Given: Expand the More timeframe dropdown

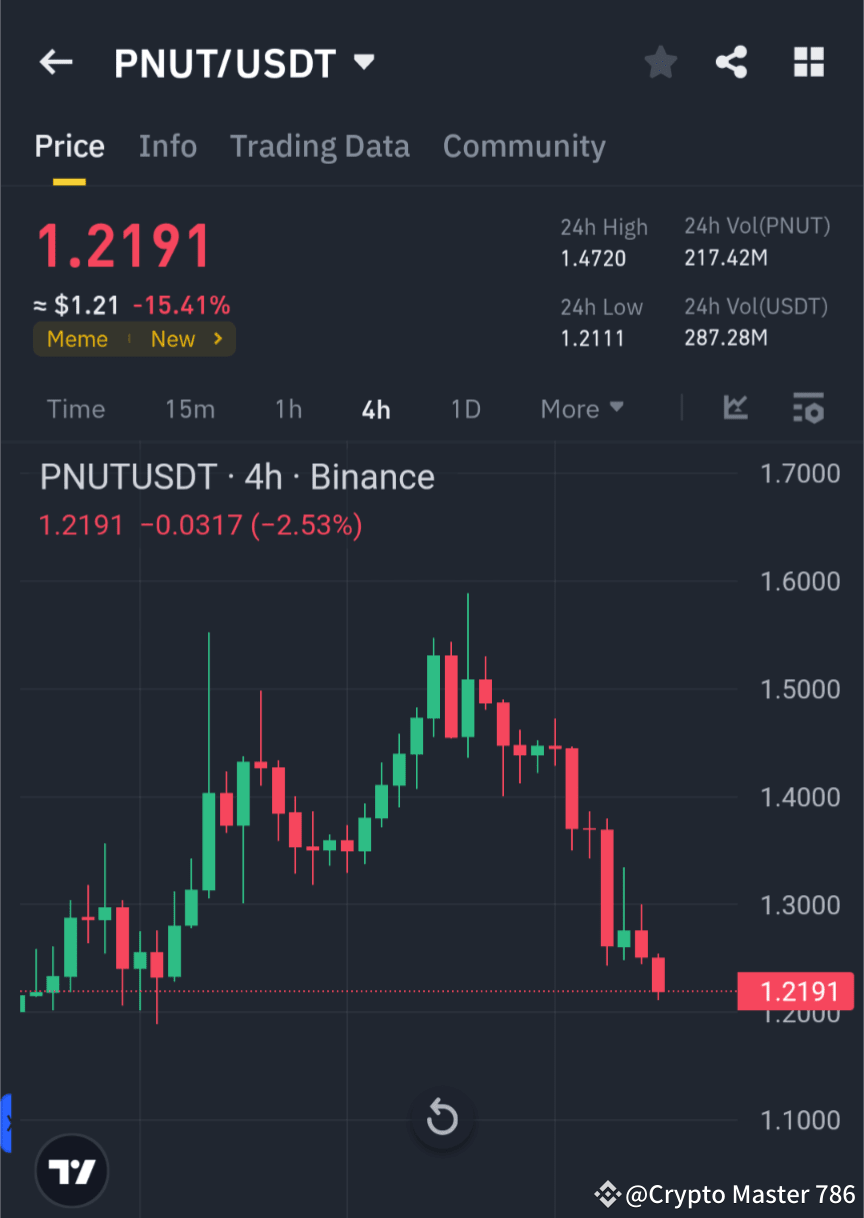Looking at the screenshot, I should click(581, 408).
